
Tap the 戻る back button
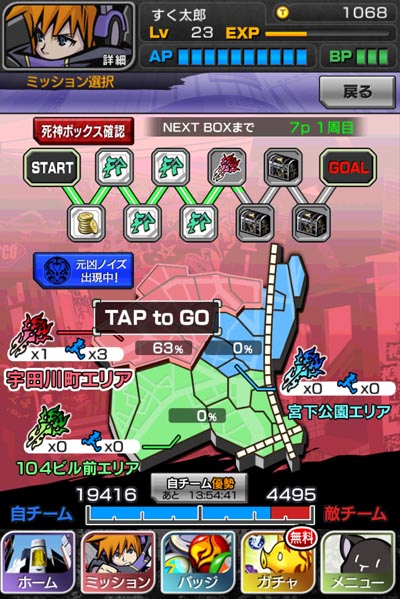click(357, 92)
